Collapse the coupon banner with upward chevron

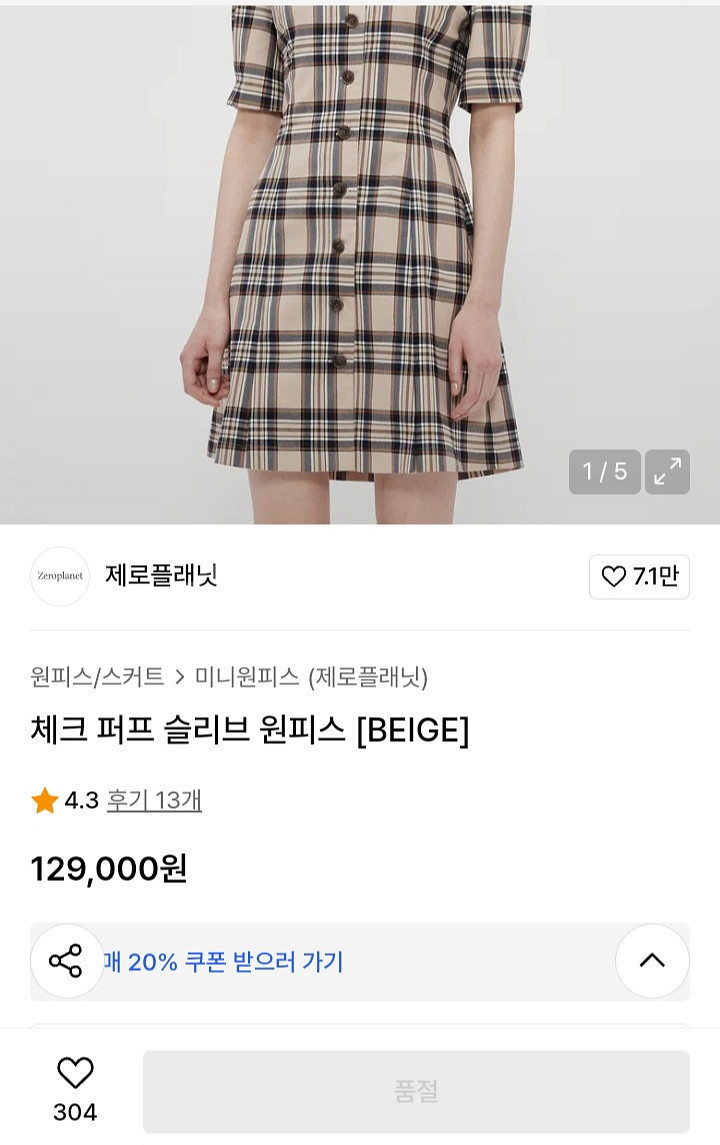(652, 961)
